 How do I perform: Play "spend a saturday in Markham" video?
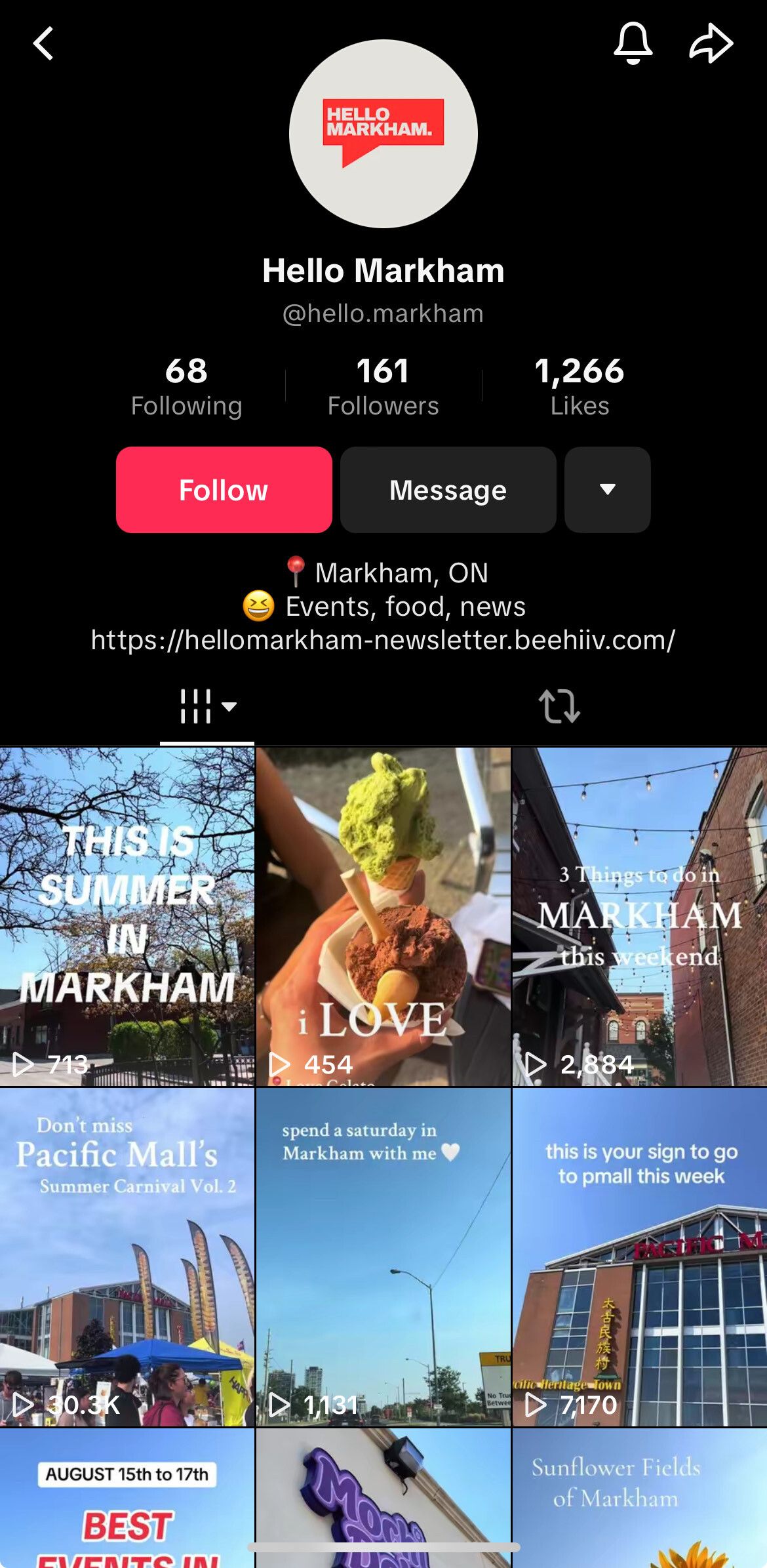(383, 1257)
